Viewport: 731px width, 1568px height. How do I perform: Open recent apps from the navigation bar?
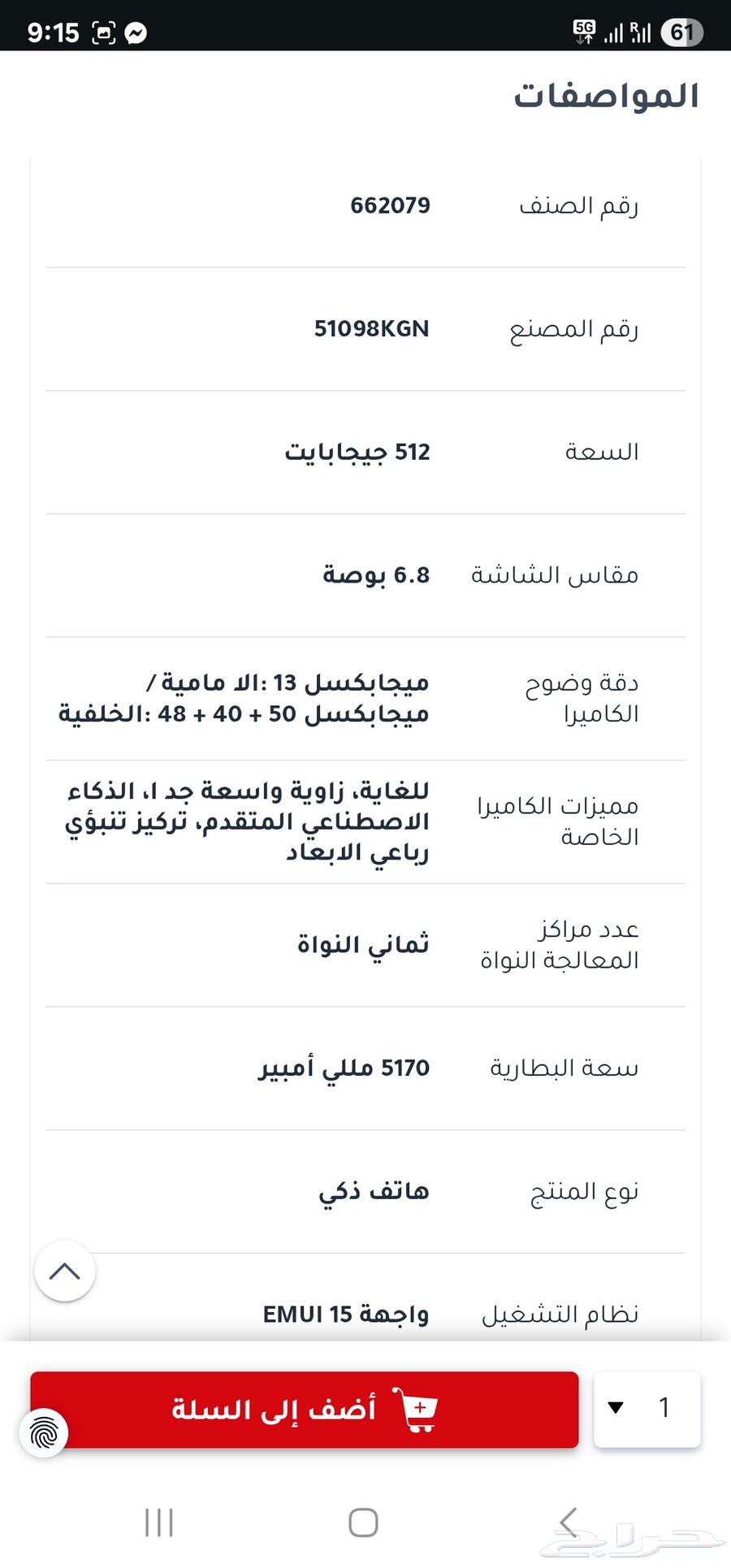[x=159, y=1523]
